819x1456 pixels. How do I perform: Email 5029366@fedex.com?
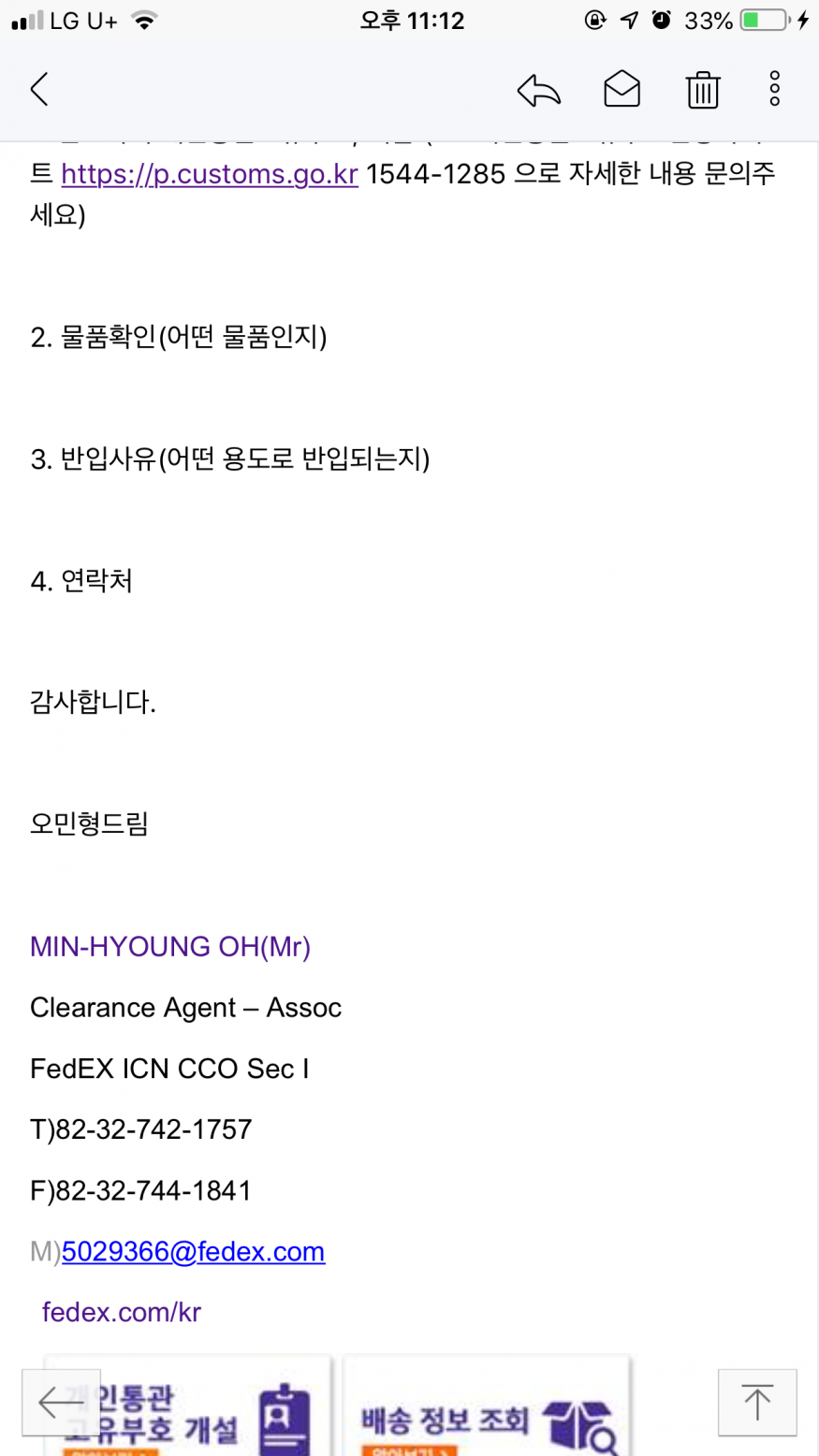pyautogui.click(x=193, y=1251)
